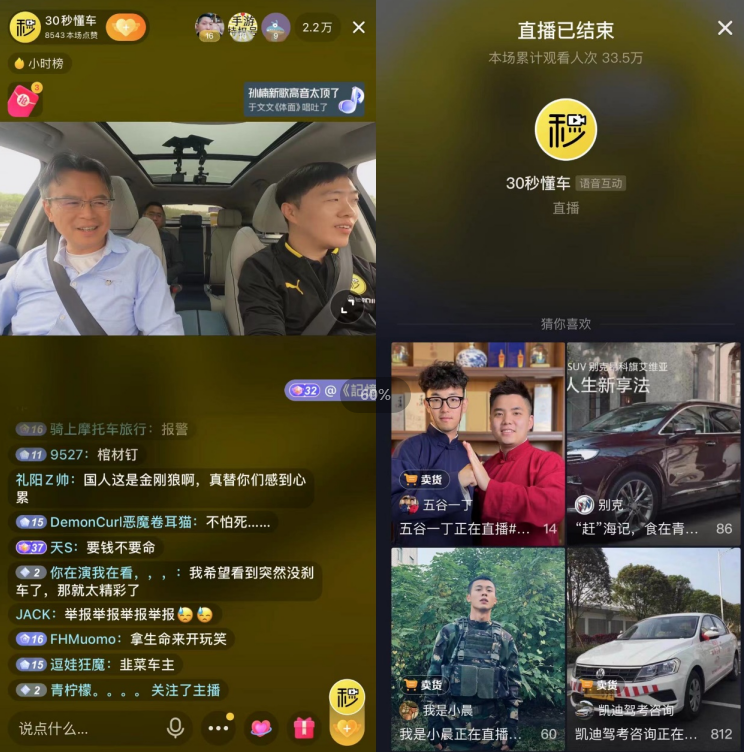Close the 直播已结束 screen
This screenshot has width=744, height=752.
click(x=725, y=28)
